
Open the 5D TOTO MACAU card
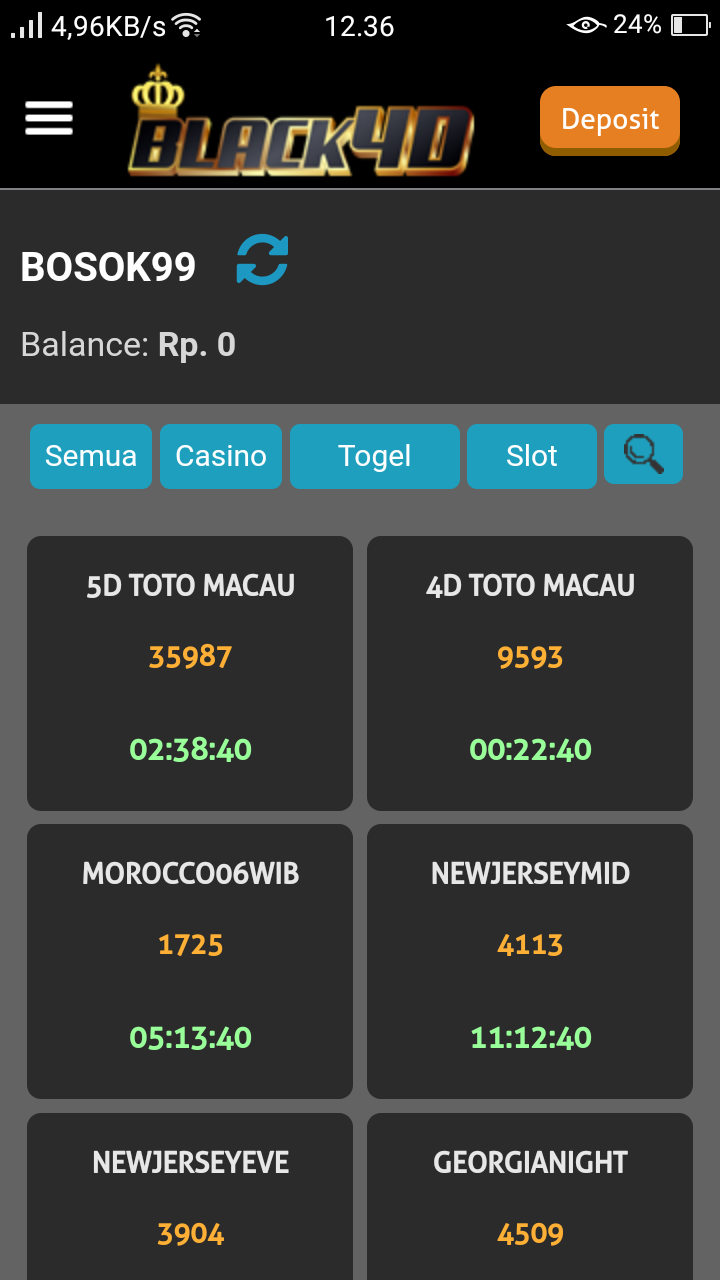click(190, 672)
